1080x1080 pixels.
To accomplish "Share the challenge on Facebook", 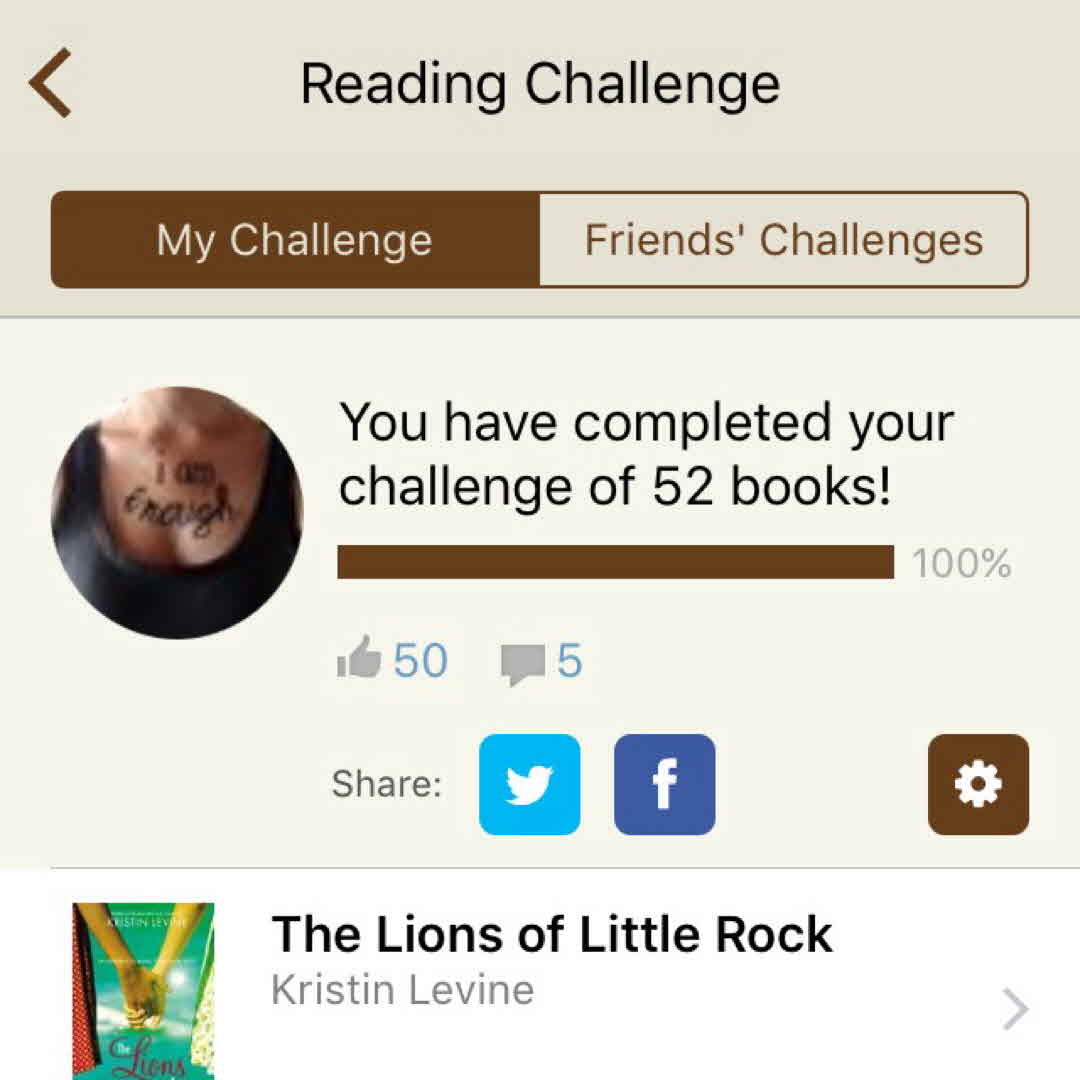I will click(664, 784).
